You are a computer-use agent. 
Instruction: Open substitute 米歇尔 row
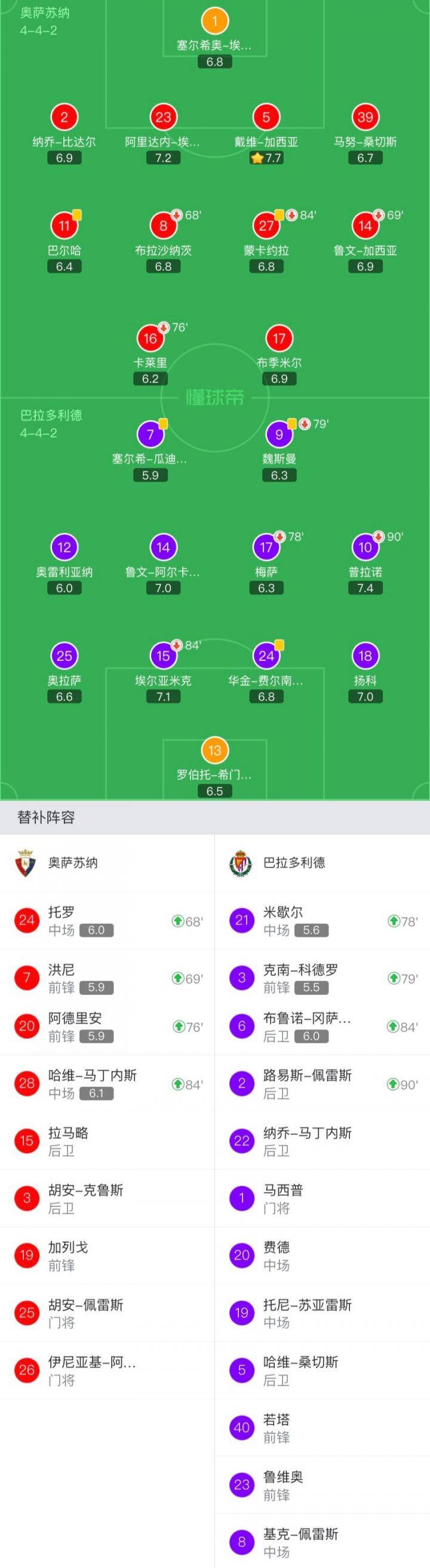pos(322,920)
